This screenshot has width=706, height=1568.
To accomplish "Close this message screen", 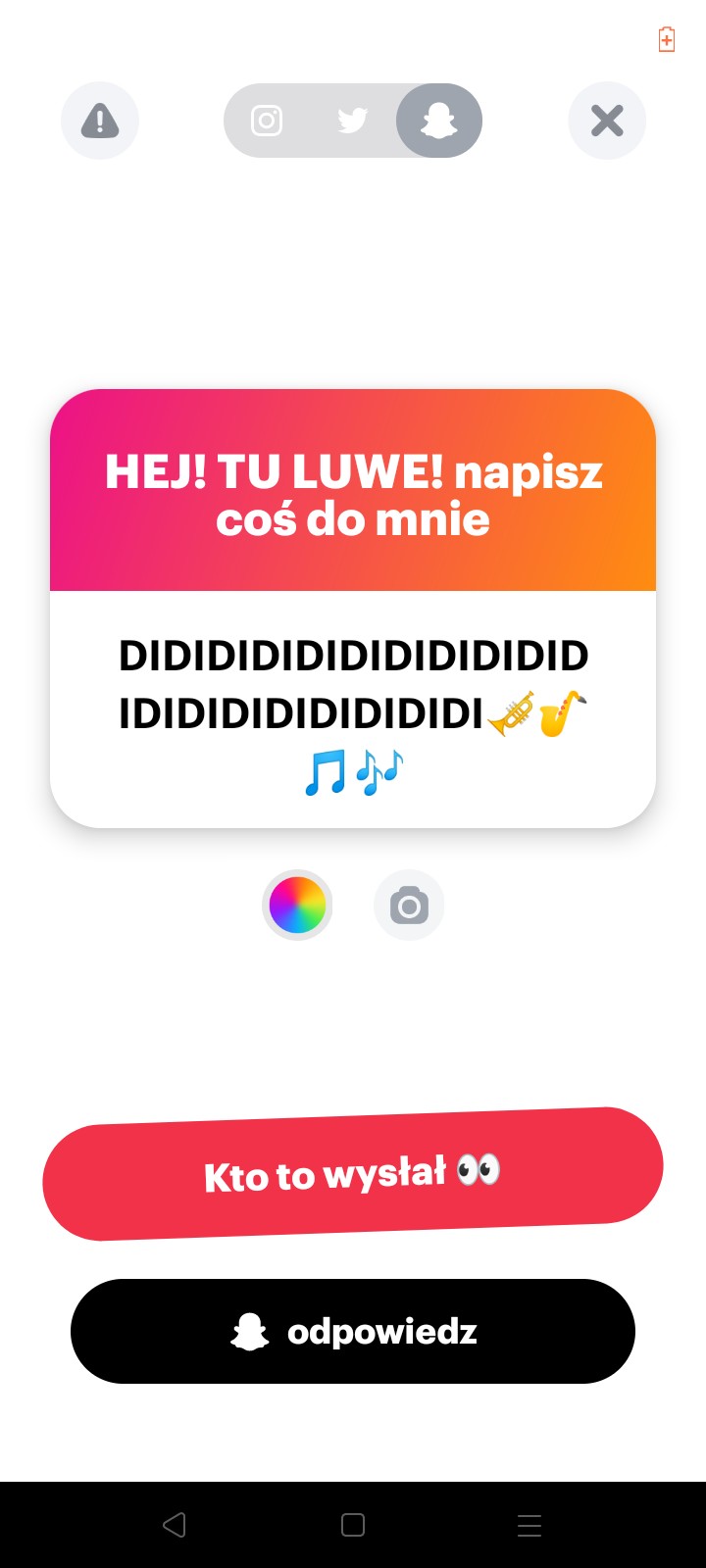I will pos(607,121).
